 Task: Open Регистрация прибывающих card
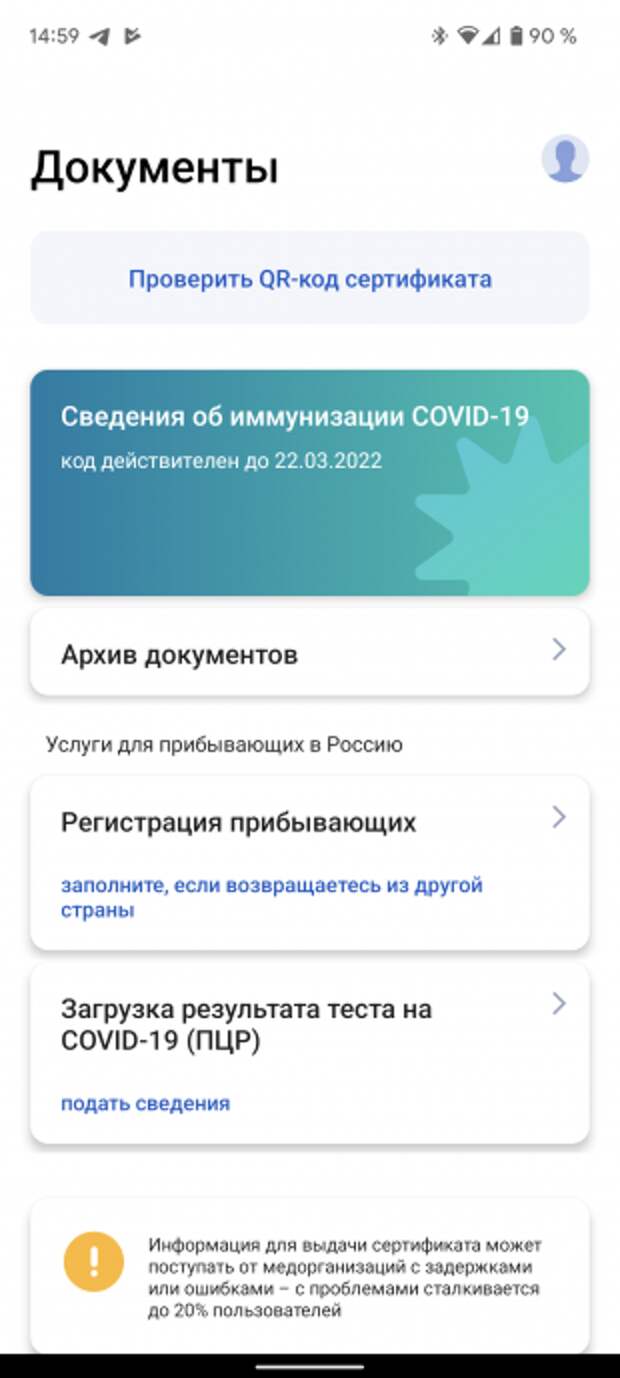(310, 862)
